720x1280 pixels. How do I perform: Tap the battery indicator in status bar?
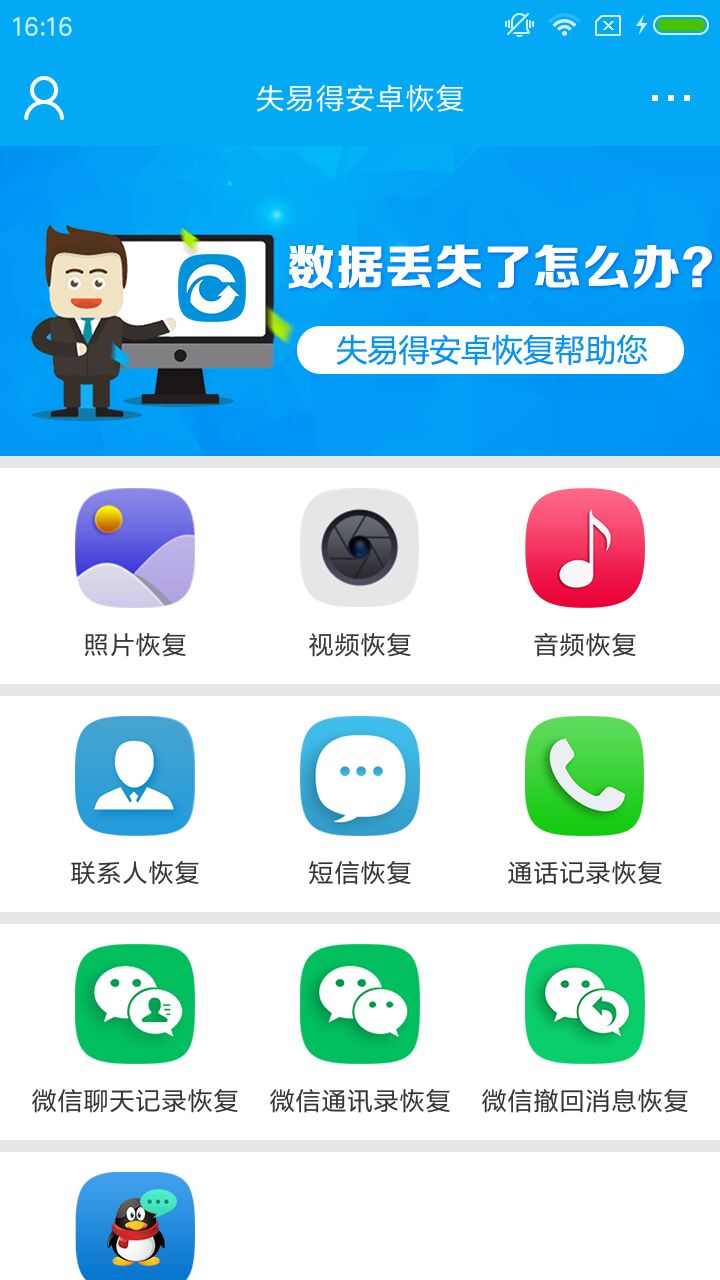[680, 25]
